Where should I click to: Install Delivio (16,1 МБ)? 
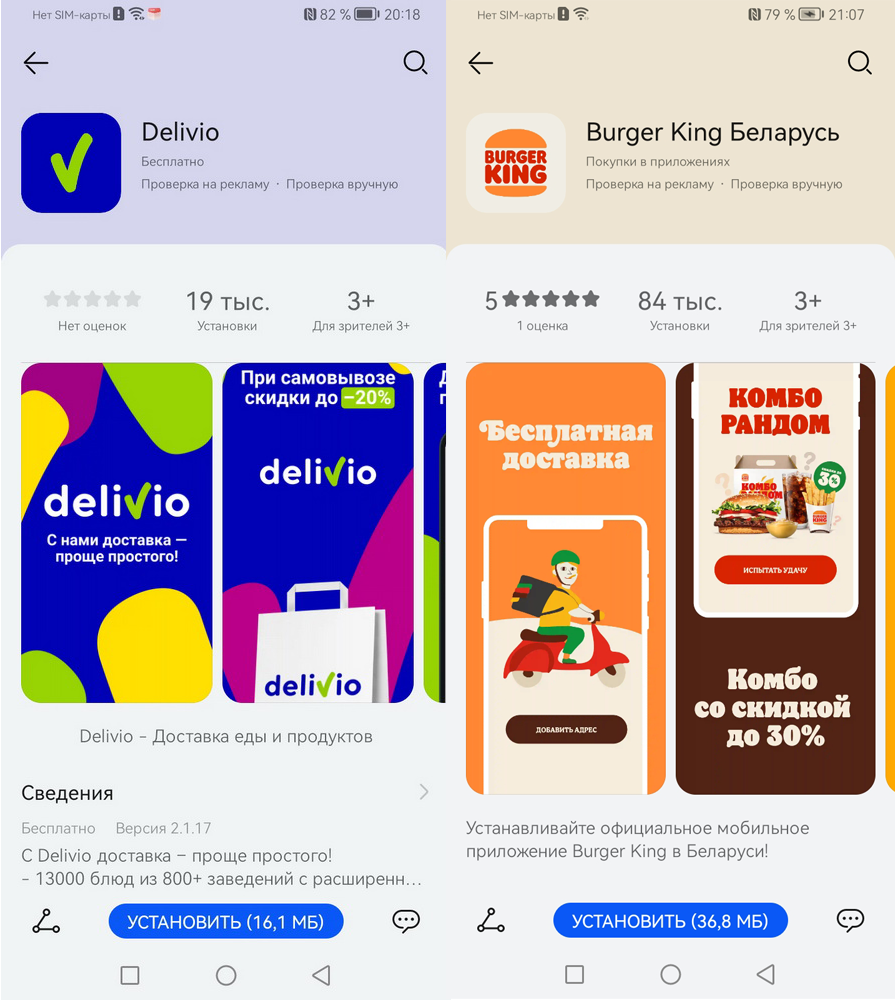click(225, 921)
